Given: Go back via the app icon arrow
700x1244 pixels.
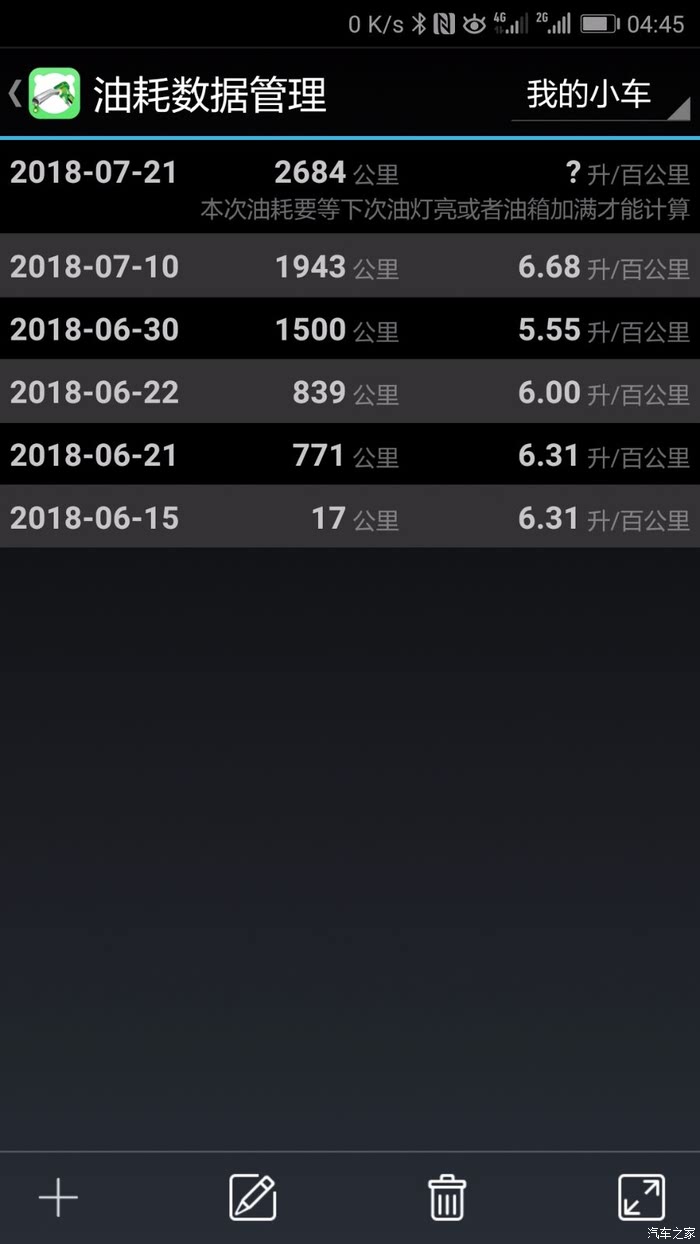Looking at the screenshot, I should pyautogui.click(x=44, y=94).
